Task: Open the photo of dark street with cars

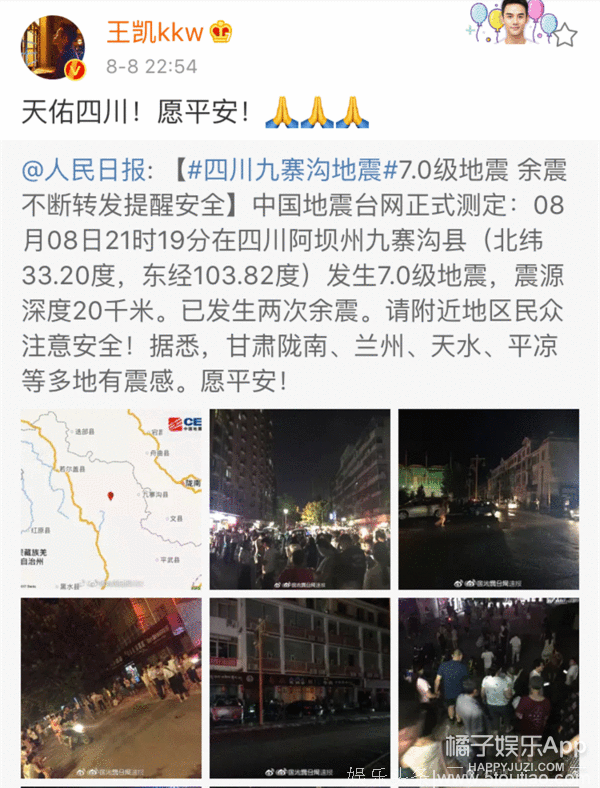Action: coord(488,499)
